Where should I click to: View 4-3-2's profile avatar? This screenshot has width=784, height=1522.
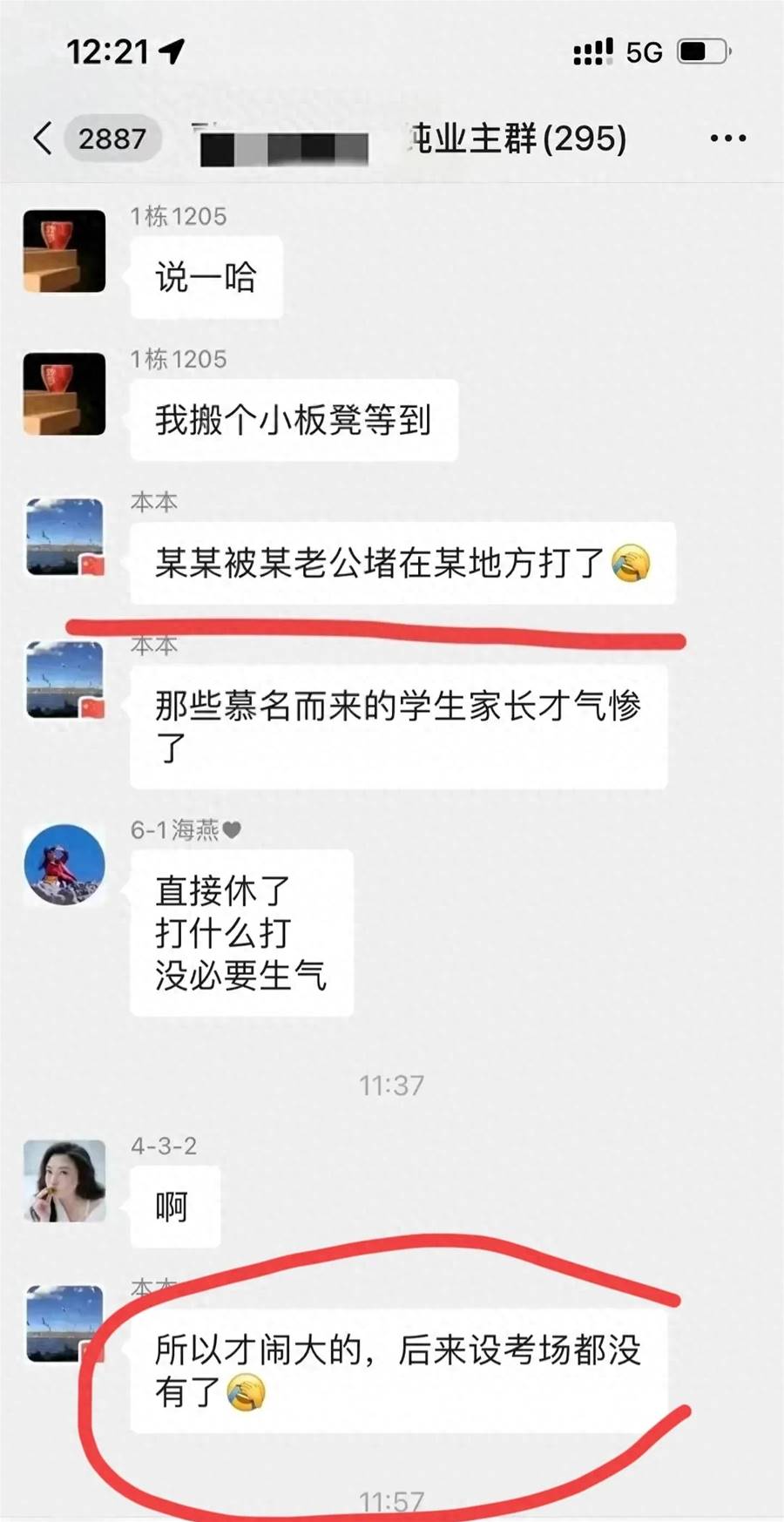(x=64, y=1180)
